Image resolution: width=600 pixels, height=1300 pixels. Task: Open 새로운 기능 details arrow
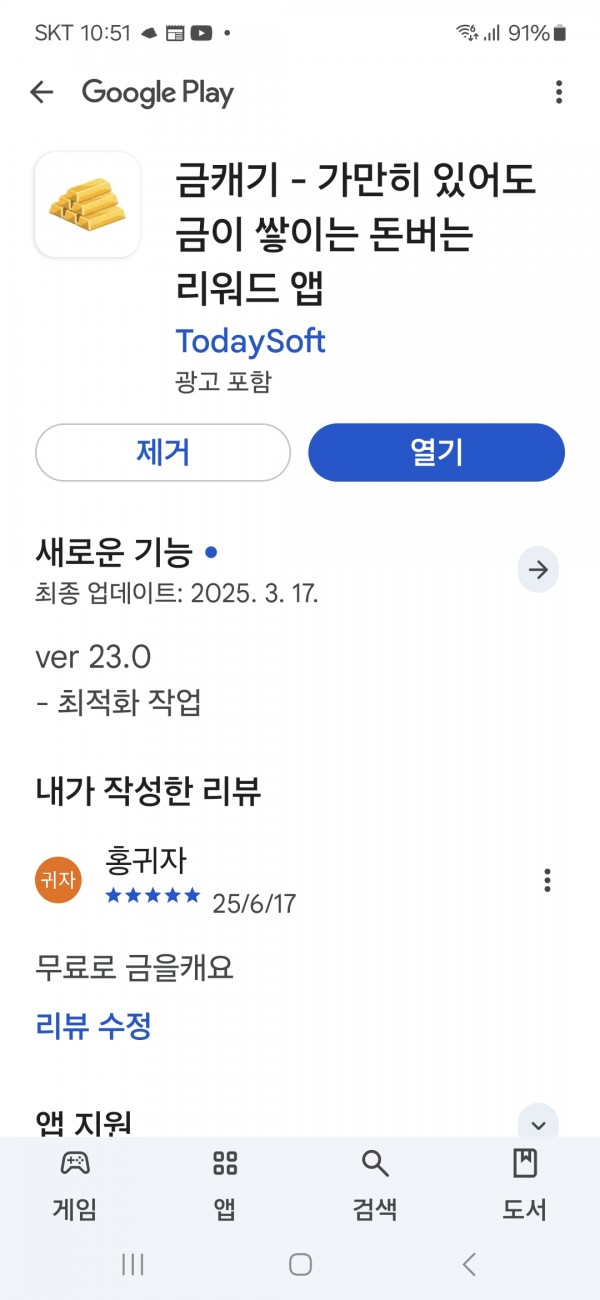click(x=538, y=570)
